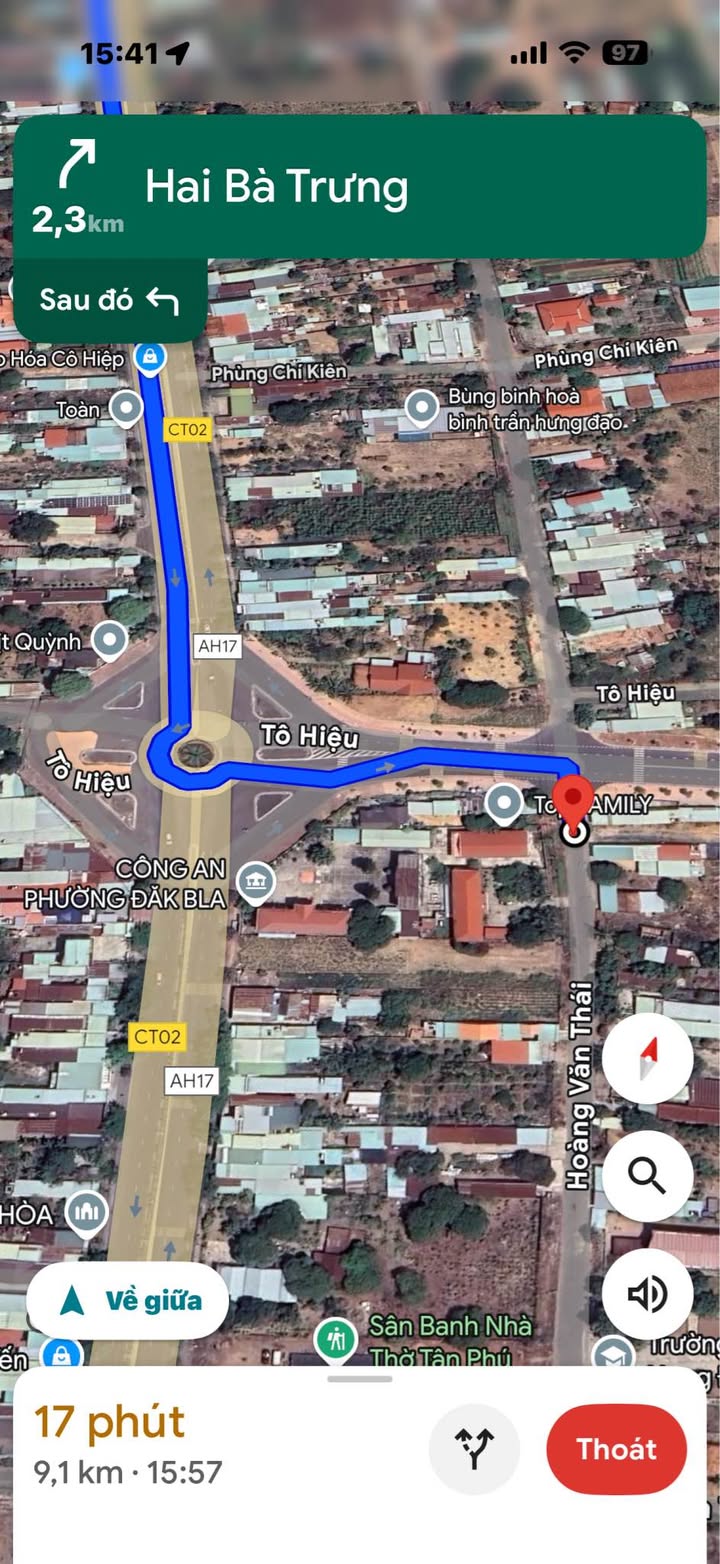Image resolution: width=720 pixels, height=1564 pixels.
Task: Search along the route with the magnifier
Action: pos(648,1177)
